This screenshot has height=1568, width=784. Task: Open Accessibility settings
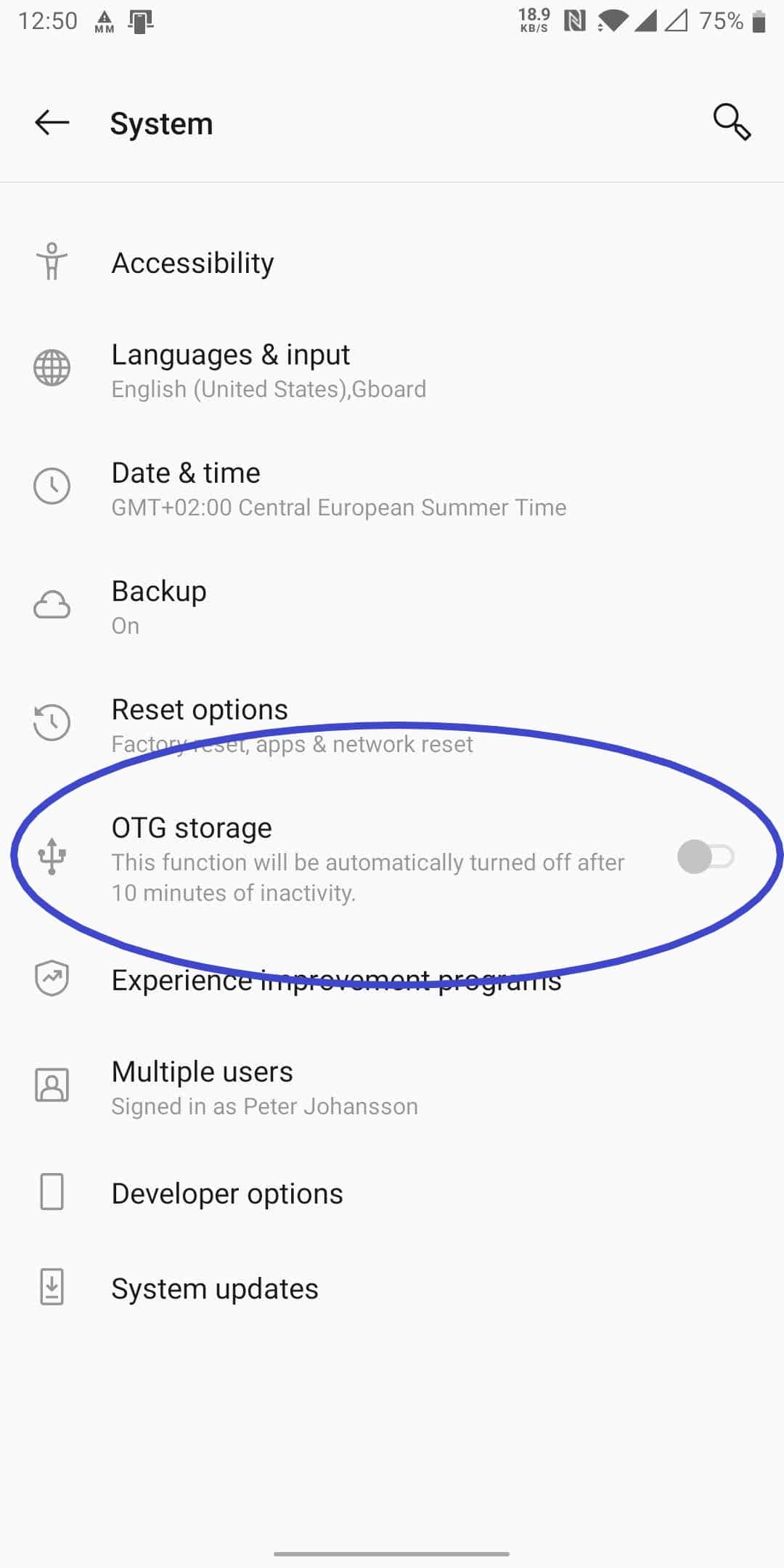(x=192, y=263)
